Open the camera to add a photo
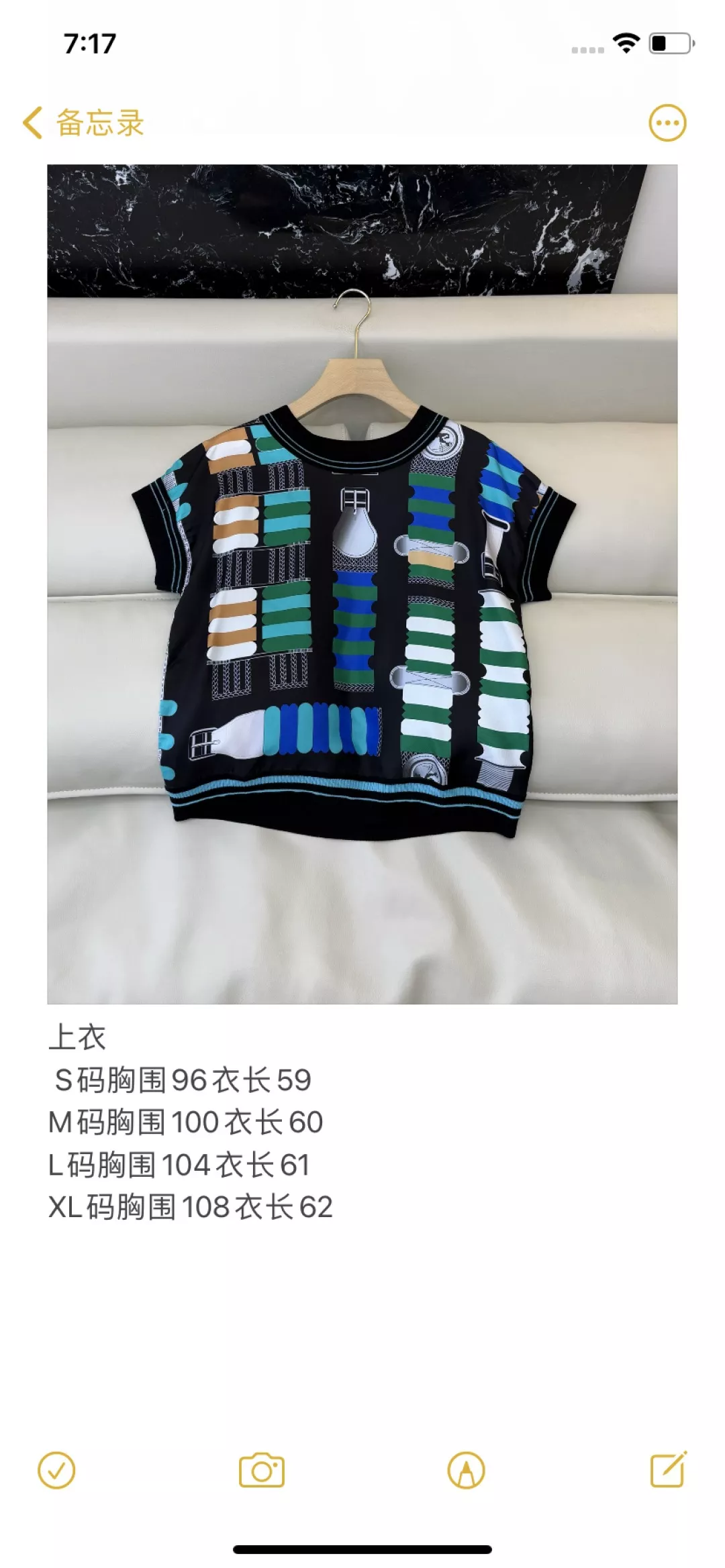This screenshot has height=1568, width=725. coord(262,1471)
